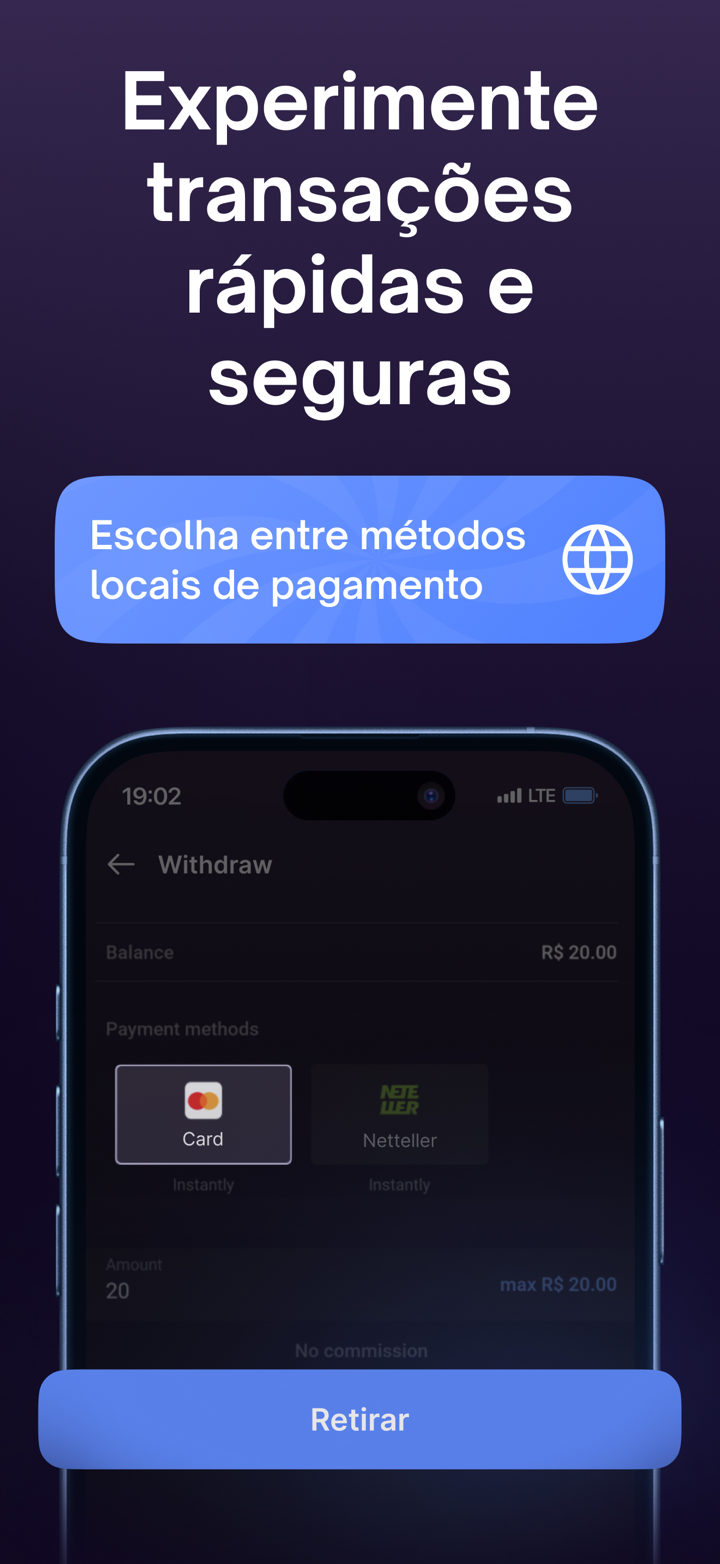Switch payment method away from Card

click(x=399, y=1114)
